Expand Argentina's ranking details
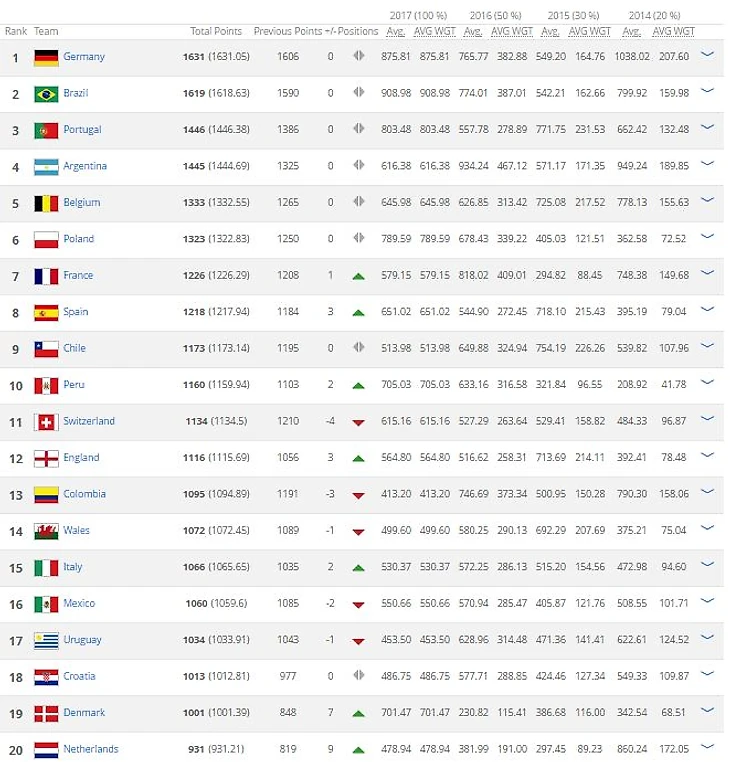The width and height of the screenshot is (730, 762). click(708, 165)
